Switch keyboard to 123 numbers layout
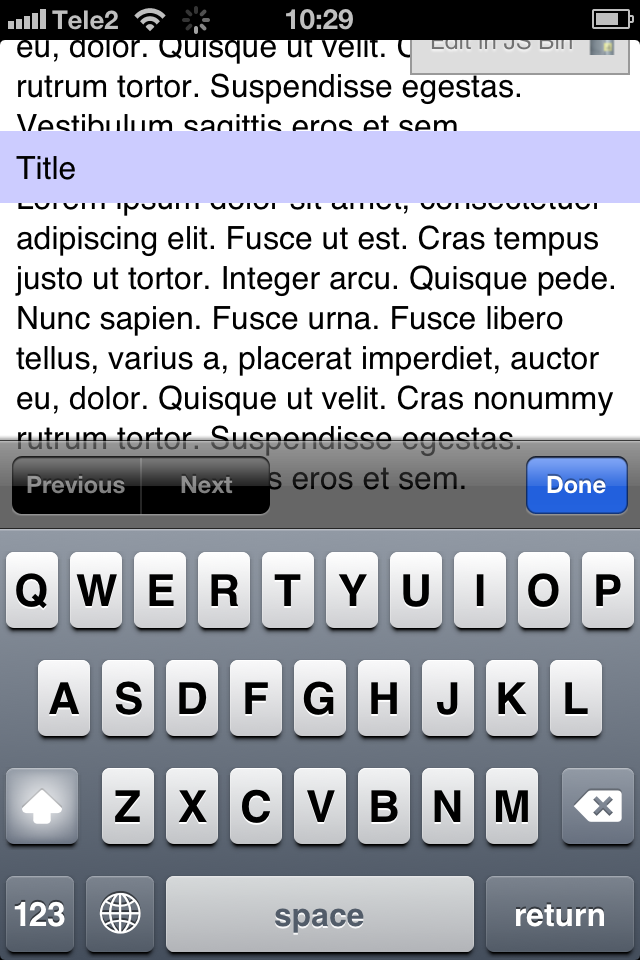 40,914
